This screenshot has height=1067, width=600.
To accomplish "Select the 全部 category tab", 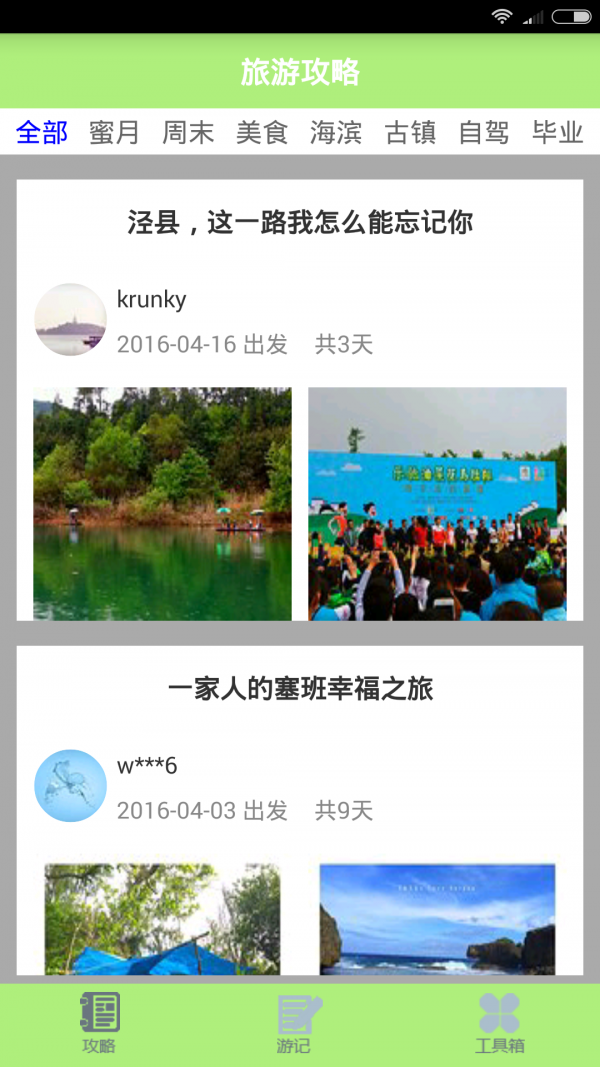I will (42, 132).
